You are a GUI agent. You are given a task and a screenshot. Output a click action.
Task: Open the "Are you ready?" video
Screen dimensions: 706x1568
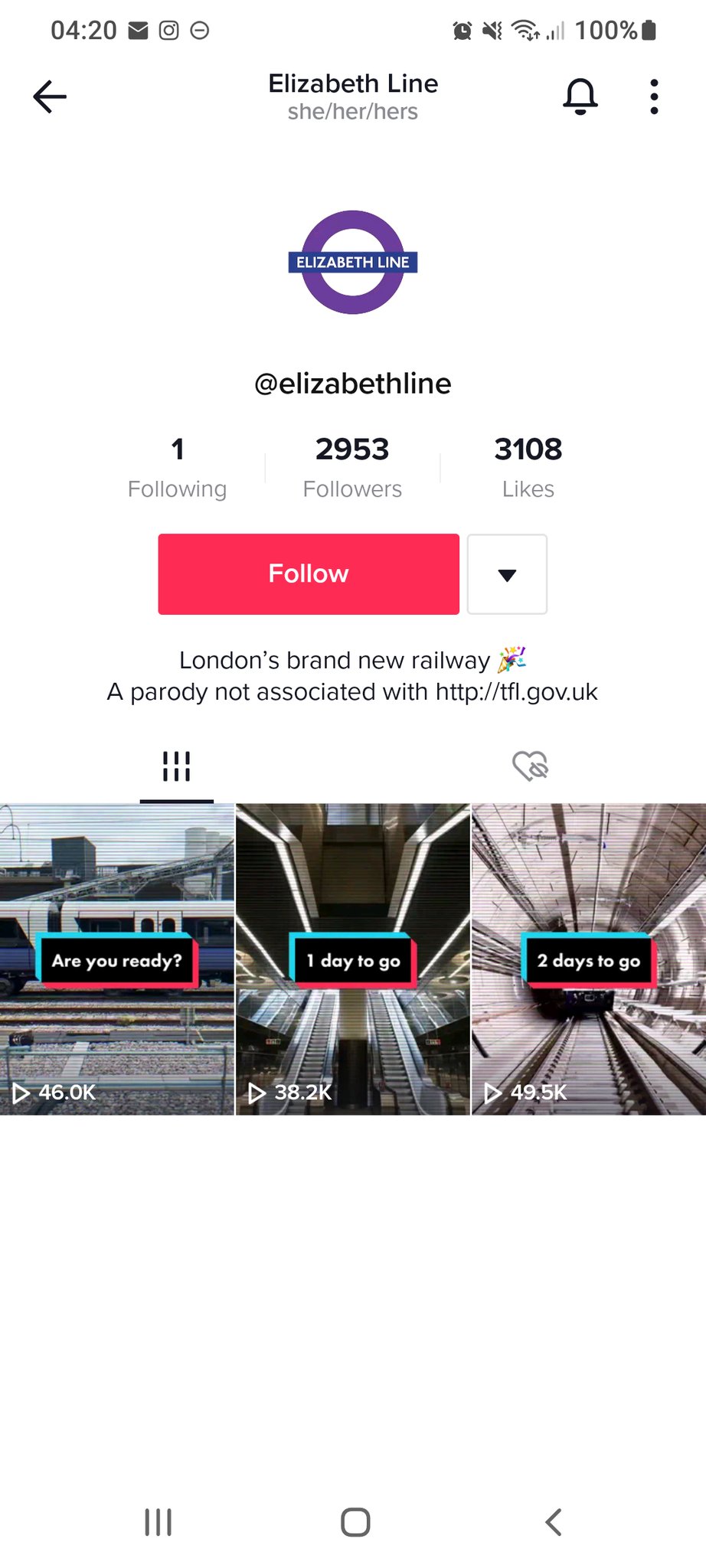pyautogui.click(x=117, y=959)
